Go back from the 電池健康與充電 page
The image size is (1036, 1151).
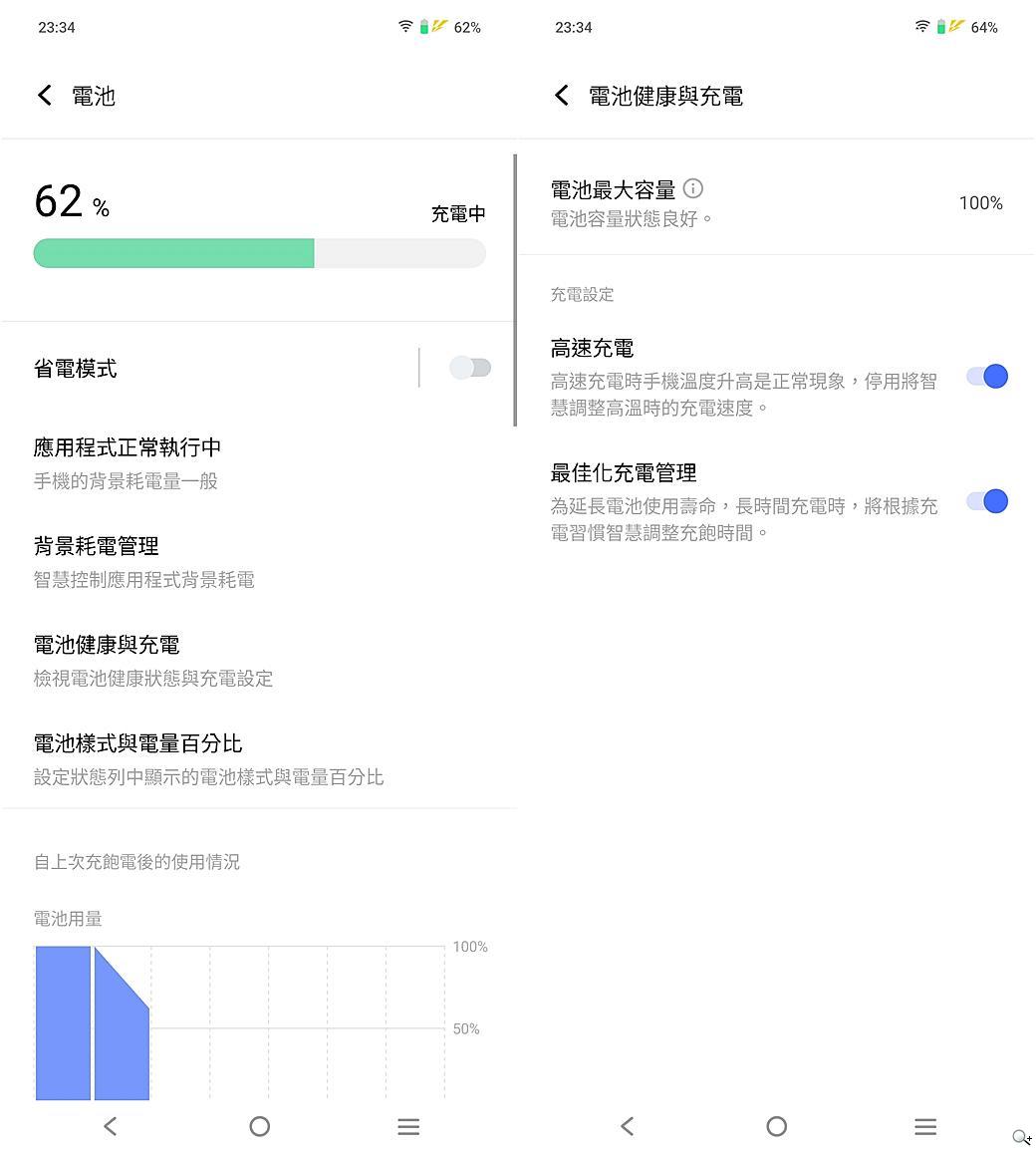562,96
